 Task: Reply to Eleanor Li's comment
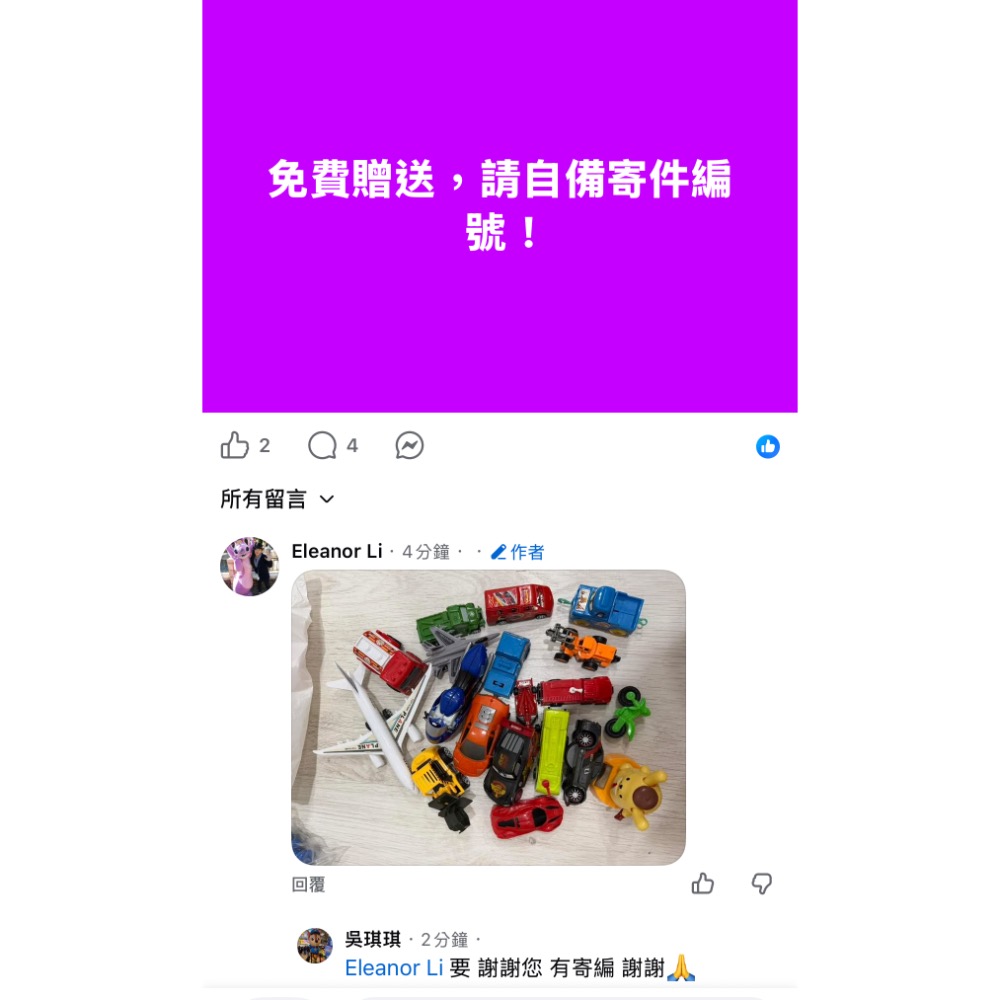point(308,885)
